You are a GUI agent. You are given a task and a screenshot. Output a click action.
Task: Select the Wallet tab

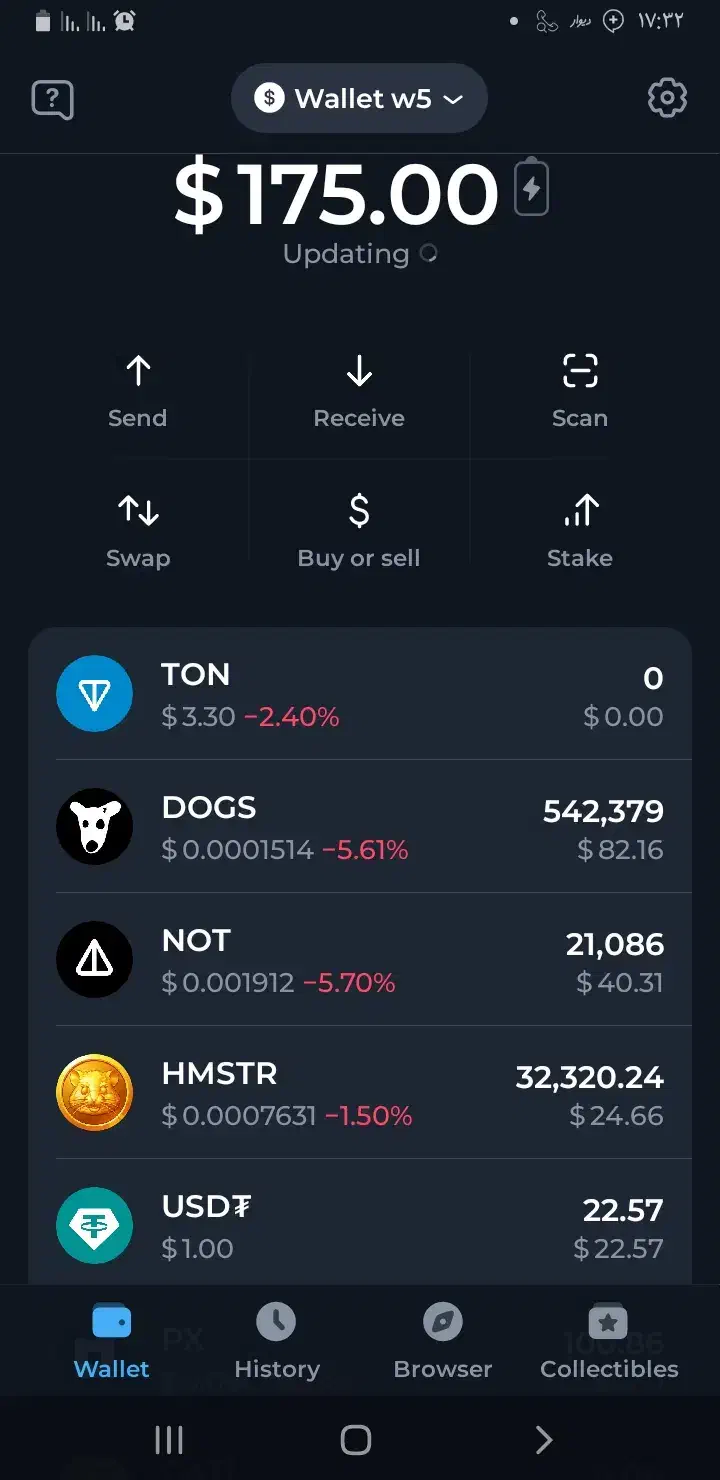pyautogui.click(x=112, y=1340)
